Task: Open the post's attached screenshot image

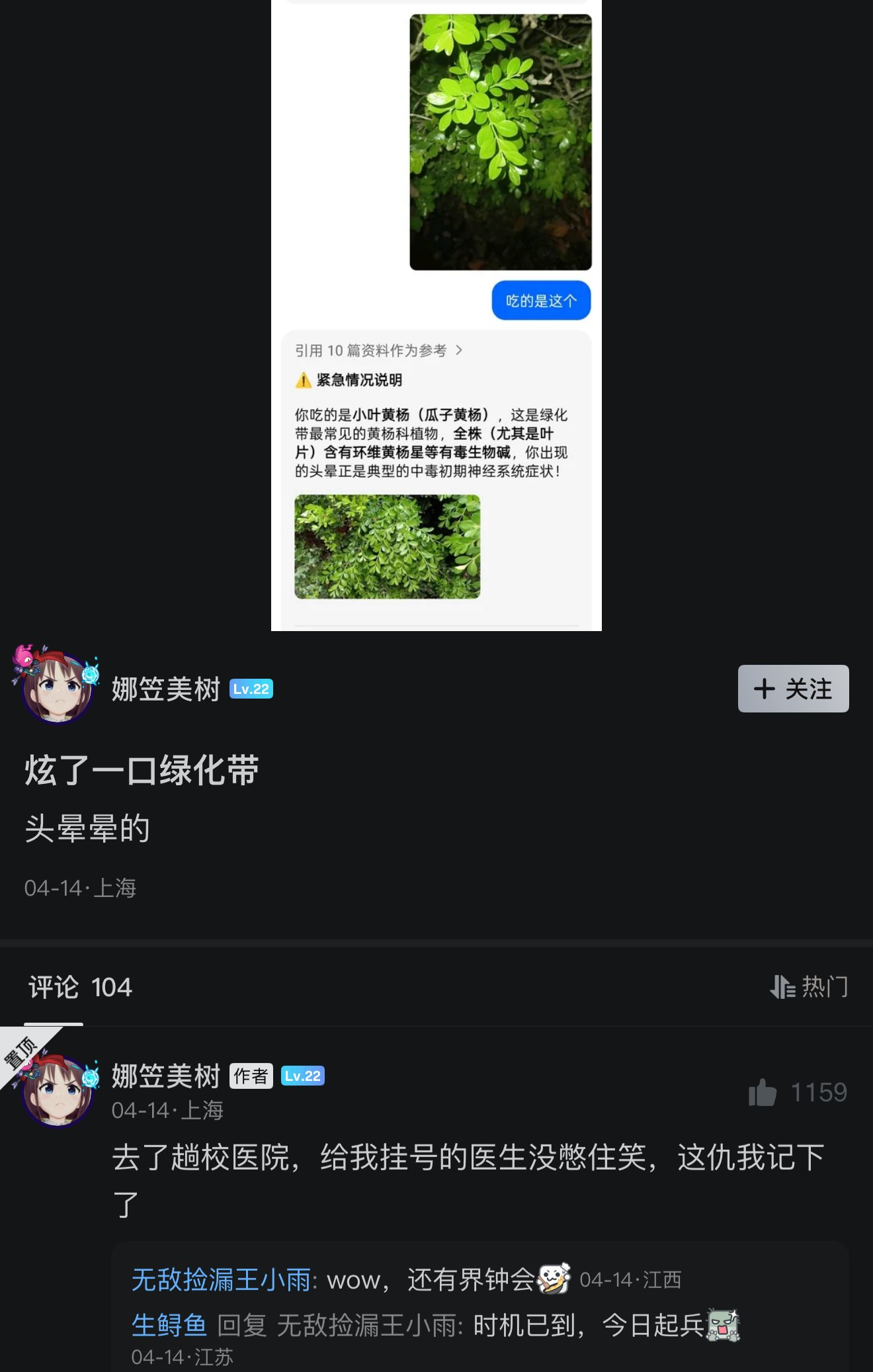Action: [x=436, y=315]
